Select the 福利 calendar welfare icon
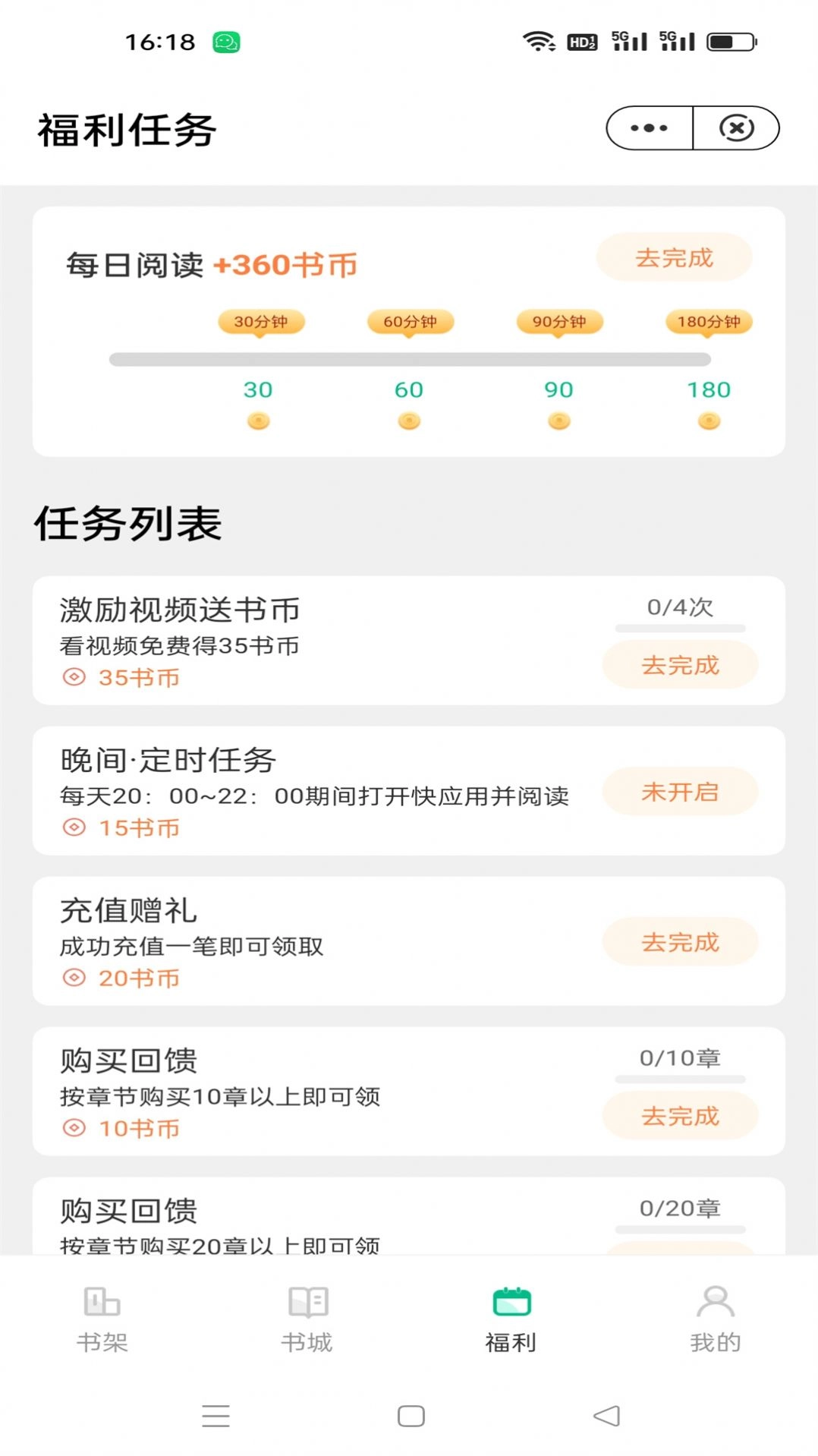 pyautogui.click(x=511, y=1301)
